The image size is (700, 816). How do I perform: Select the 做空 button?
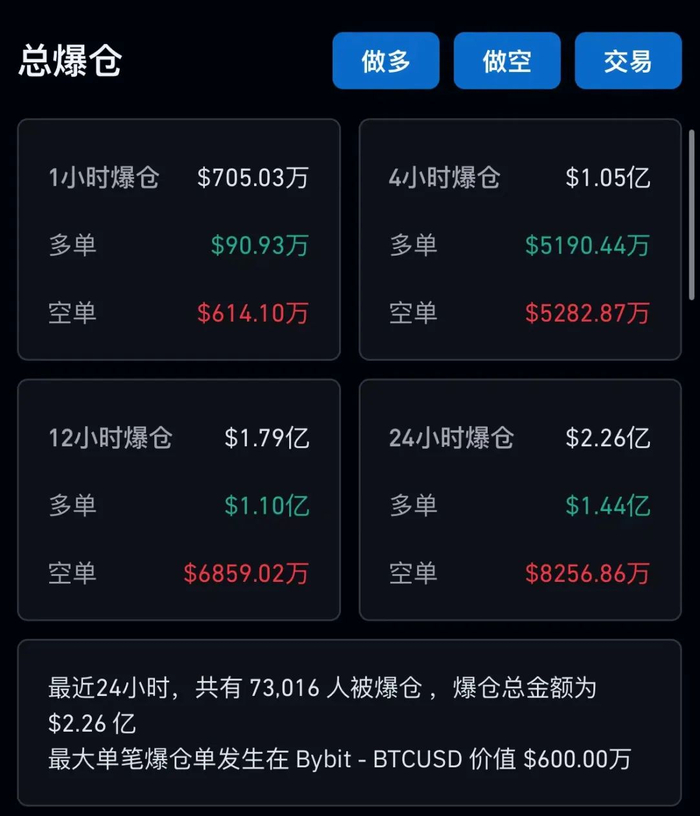click(507, 61)
